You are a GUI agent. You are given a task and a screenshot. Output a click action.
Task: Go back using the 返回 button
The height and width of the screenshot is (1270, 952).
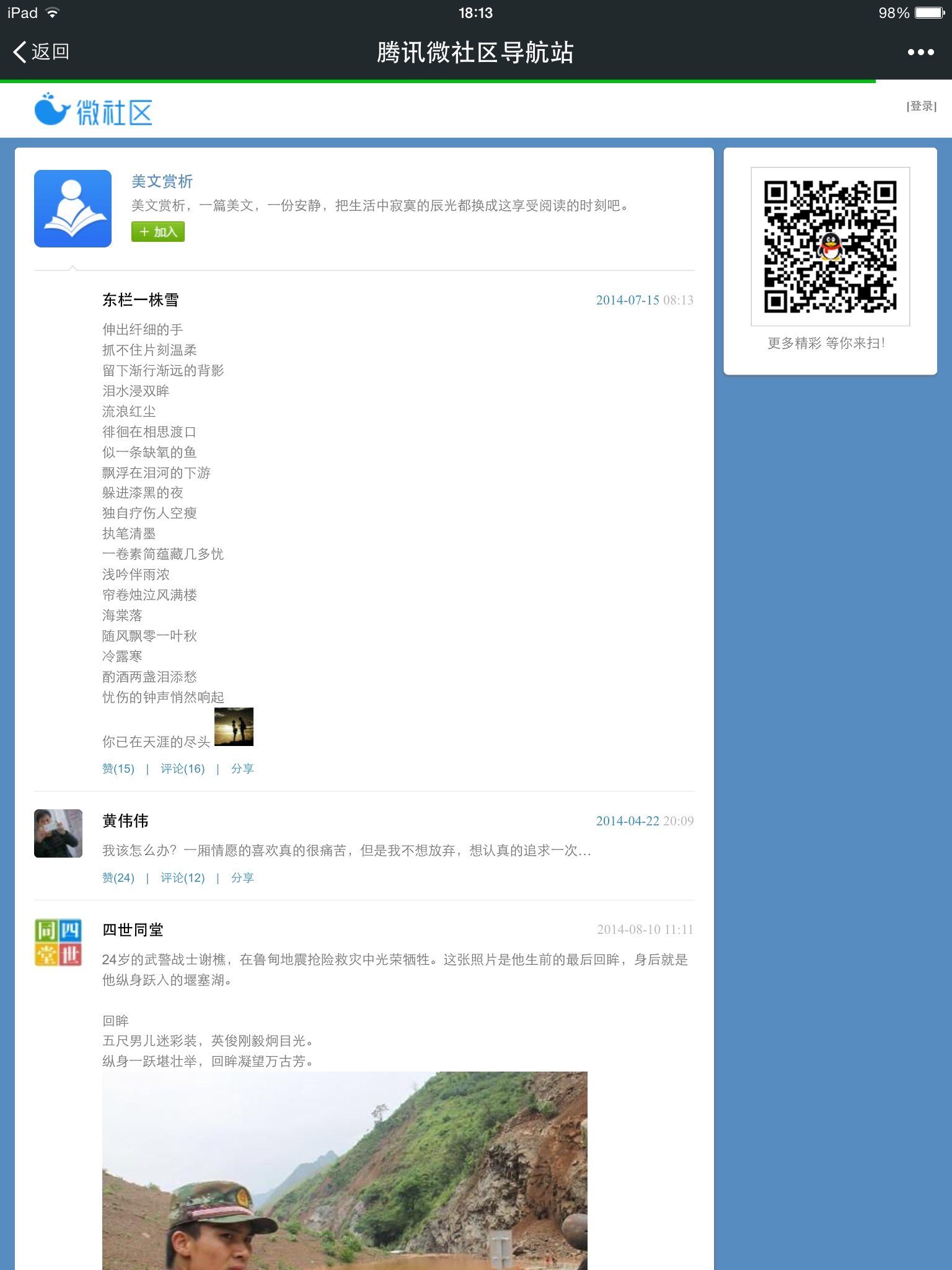click(x=41, y=52)
